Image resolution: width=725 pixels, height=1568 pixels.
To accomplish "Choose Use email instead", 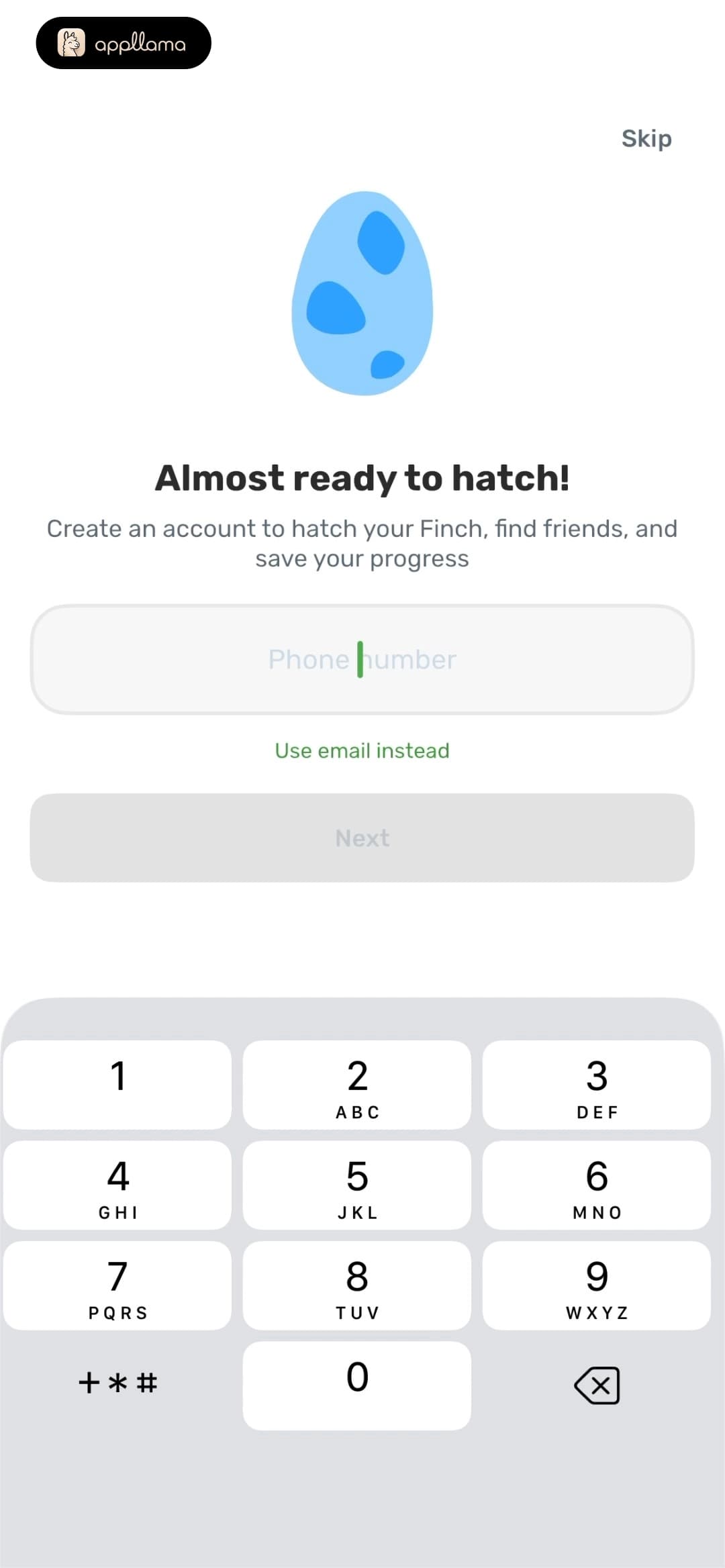I will 362,750.
